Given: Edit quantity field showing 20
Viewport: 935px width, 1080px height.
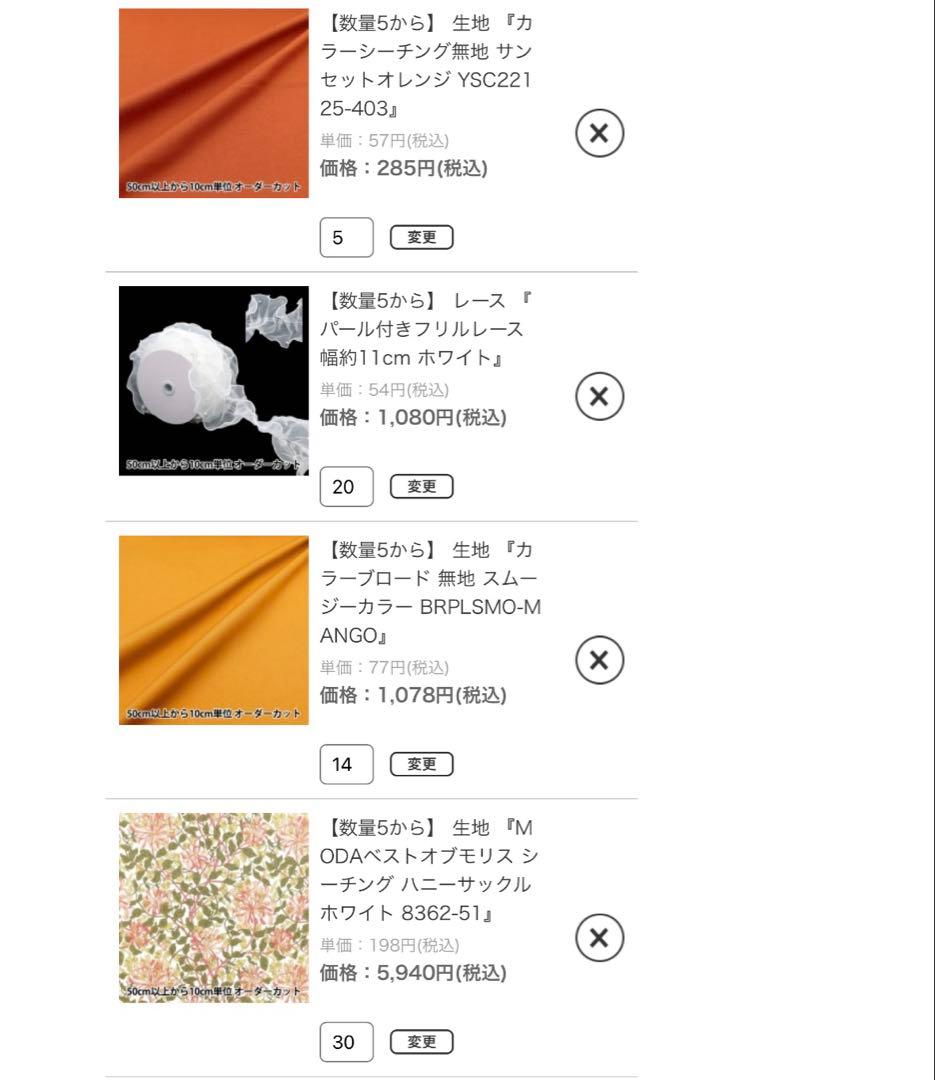Looking at the screenshot, I should (x=346, y=487).
